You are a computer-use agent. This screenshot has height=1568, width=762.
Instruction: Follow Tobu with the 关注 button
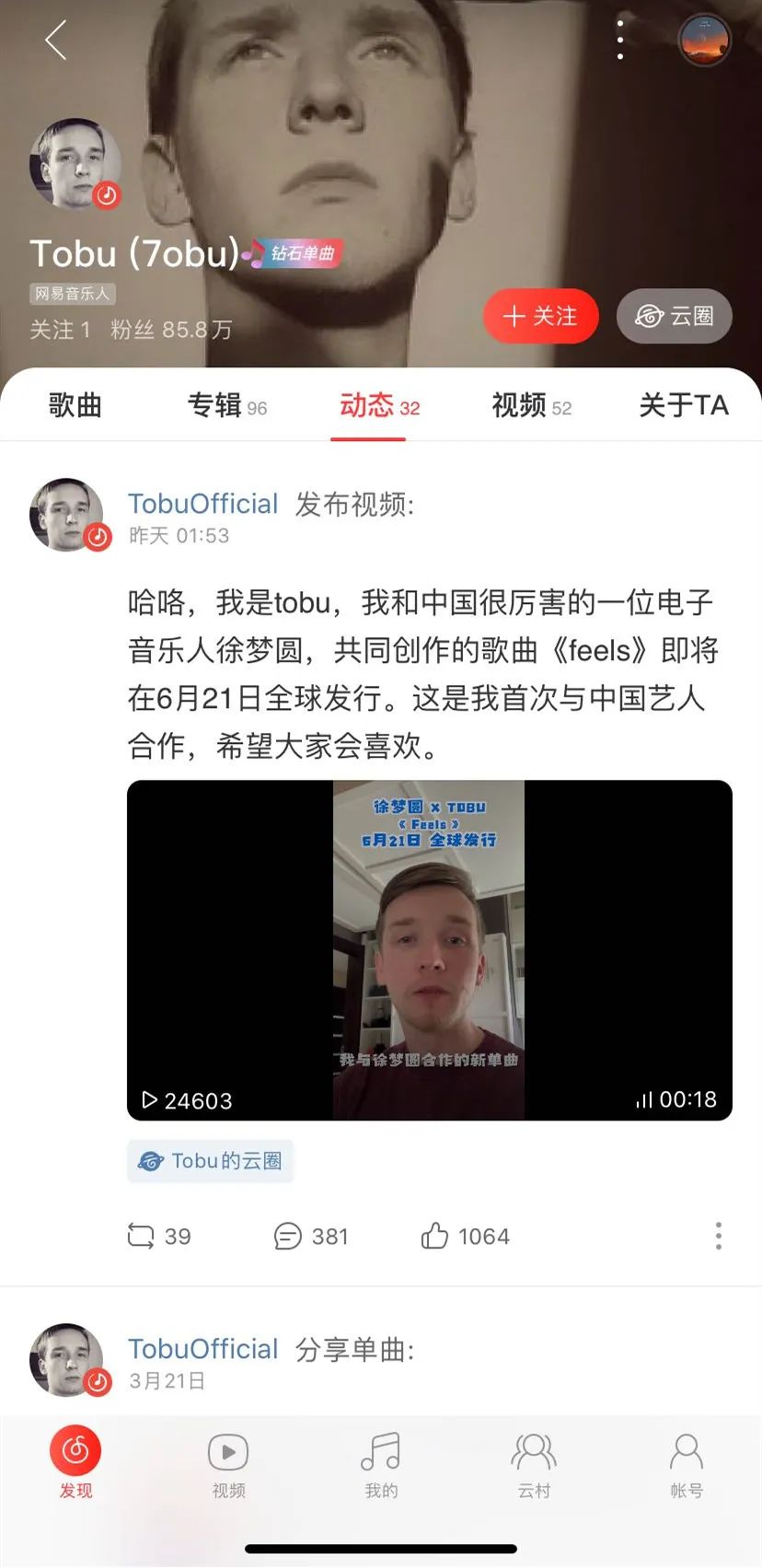[541, 316]
